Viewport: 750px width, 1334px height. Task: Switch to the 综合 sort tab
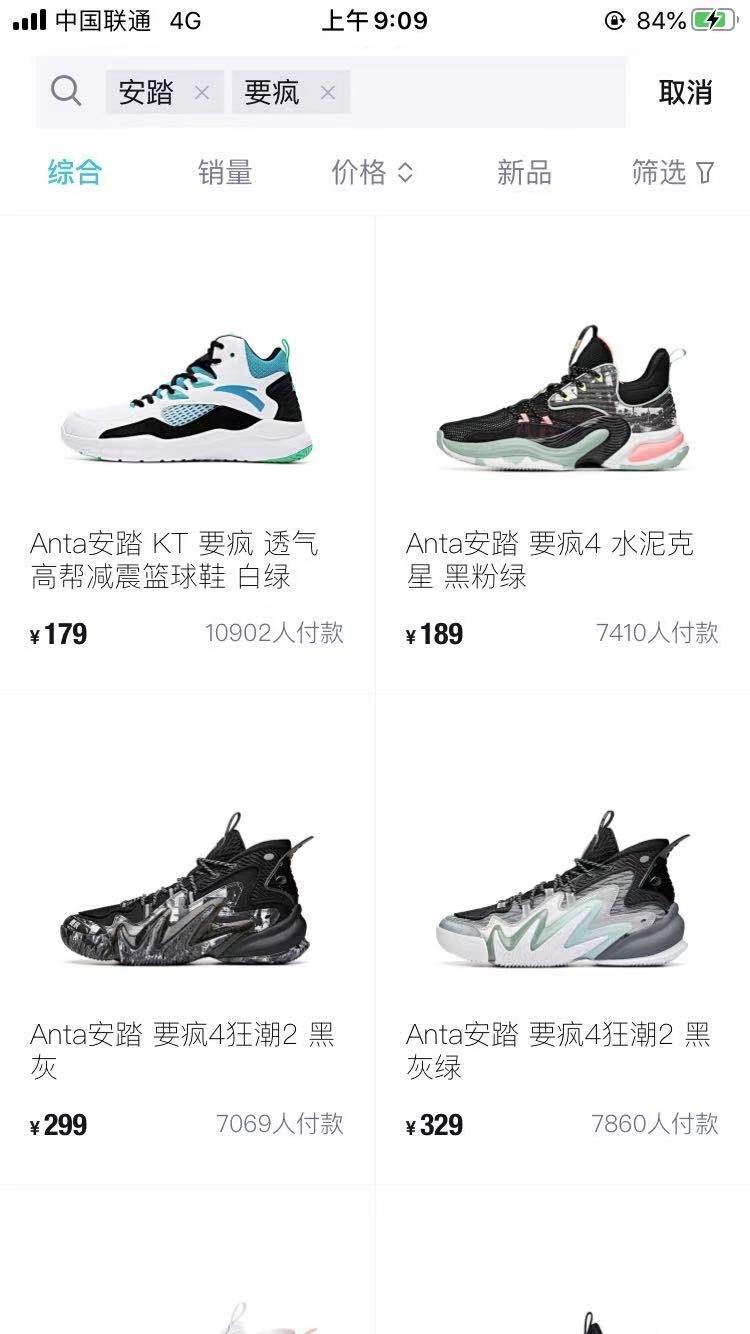click(x=75, y=173)
